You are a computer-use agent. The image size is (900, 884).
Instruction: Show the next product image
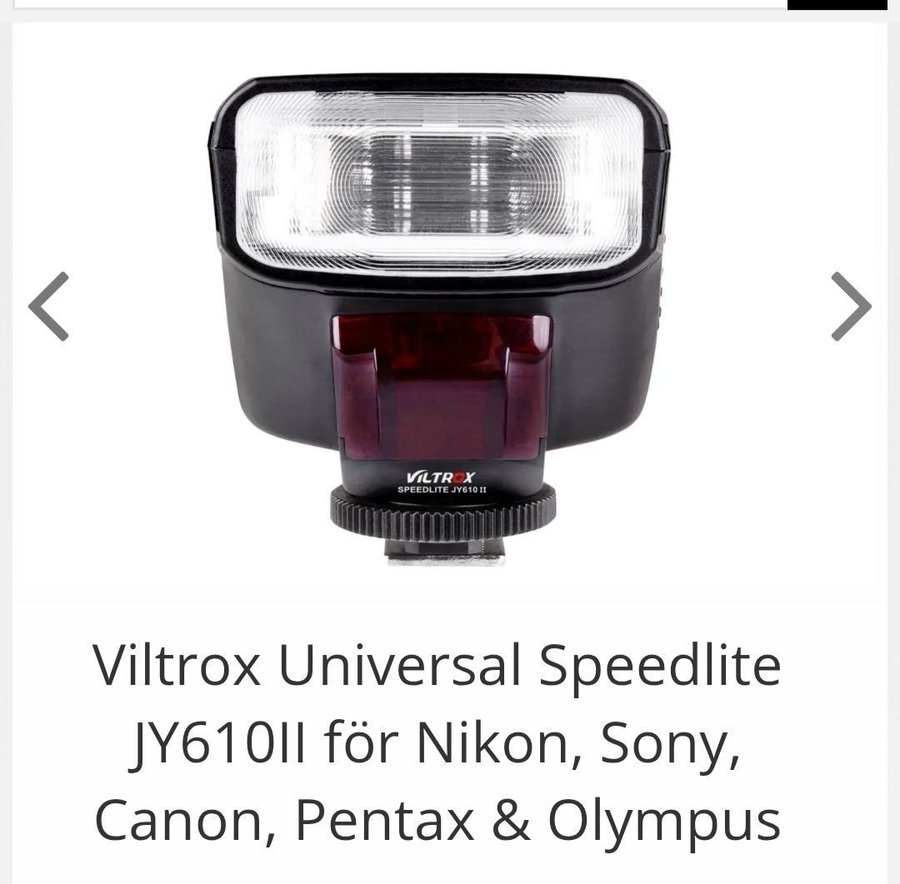[851, 306]
